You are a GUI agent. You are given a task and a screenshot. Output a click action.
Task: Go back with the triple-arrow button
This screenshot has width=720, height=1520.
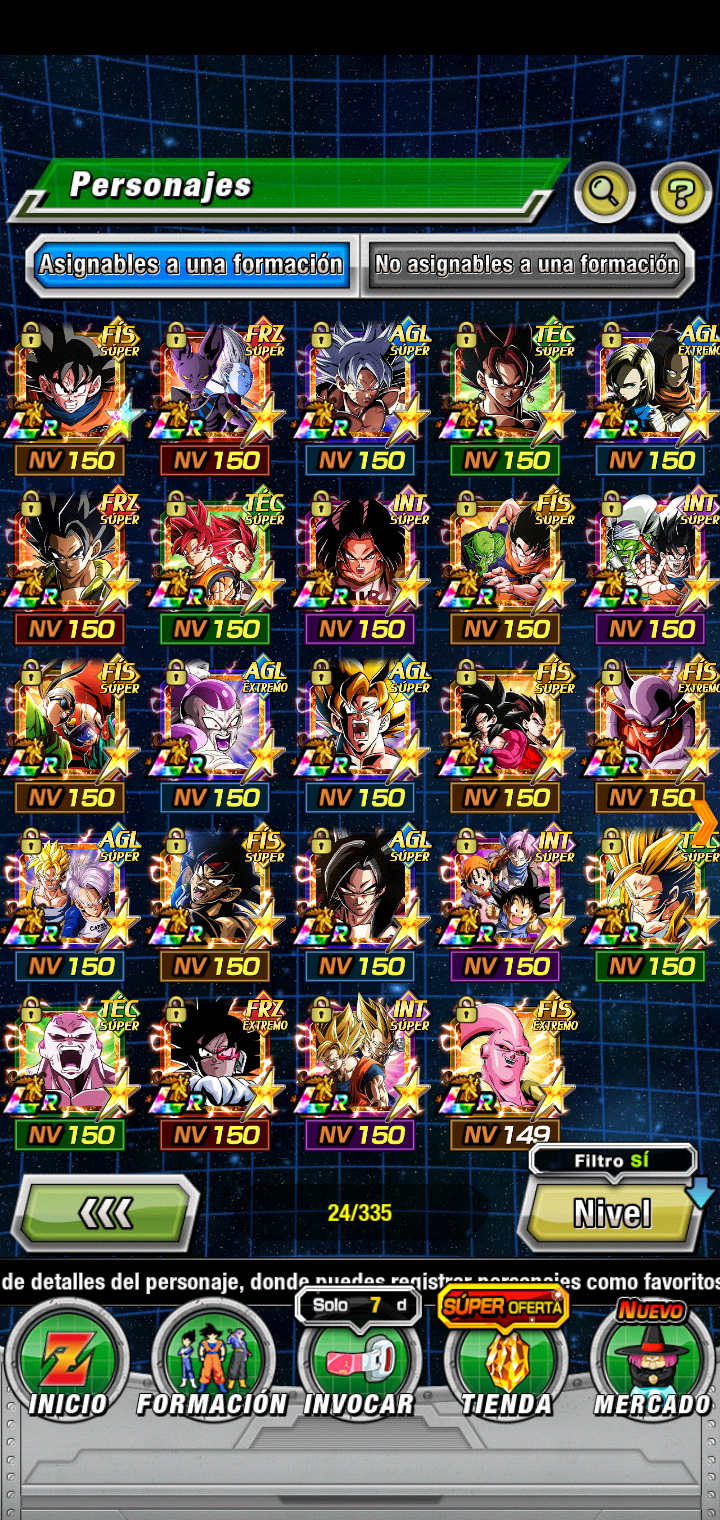coord(105,1213)
